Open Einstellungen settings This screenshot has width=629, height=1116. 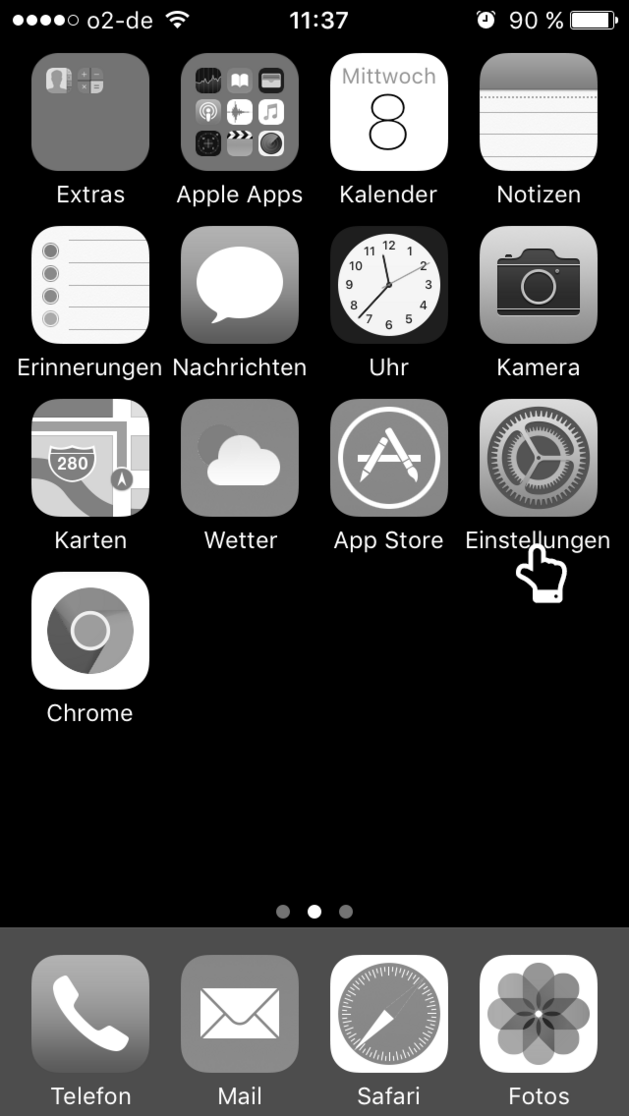(539, 458)
